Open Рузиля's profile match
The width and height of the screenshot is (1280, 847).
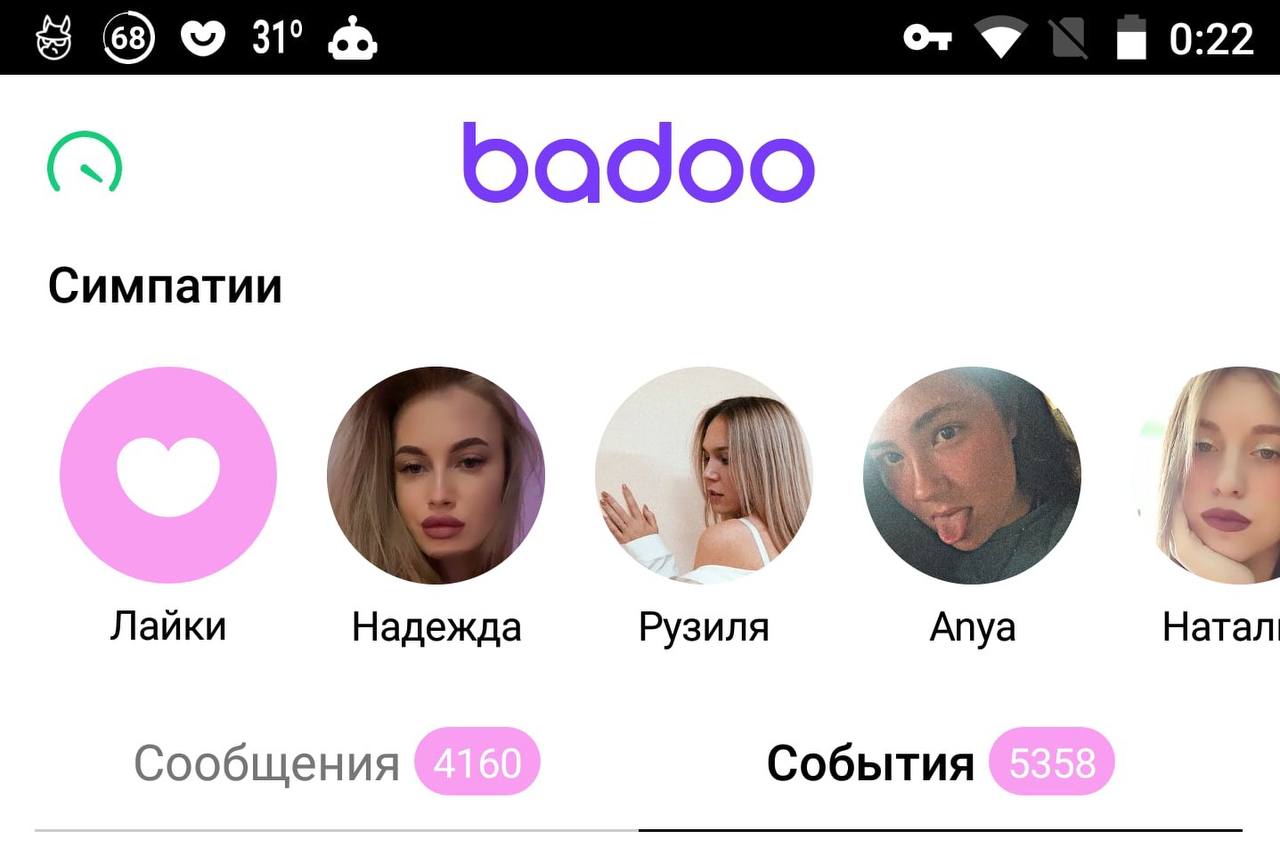coord(704,475)
